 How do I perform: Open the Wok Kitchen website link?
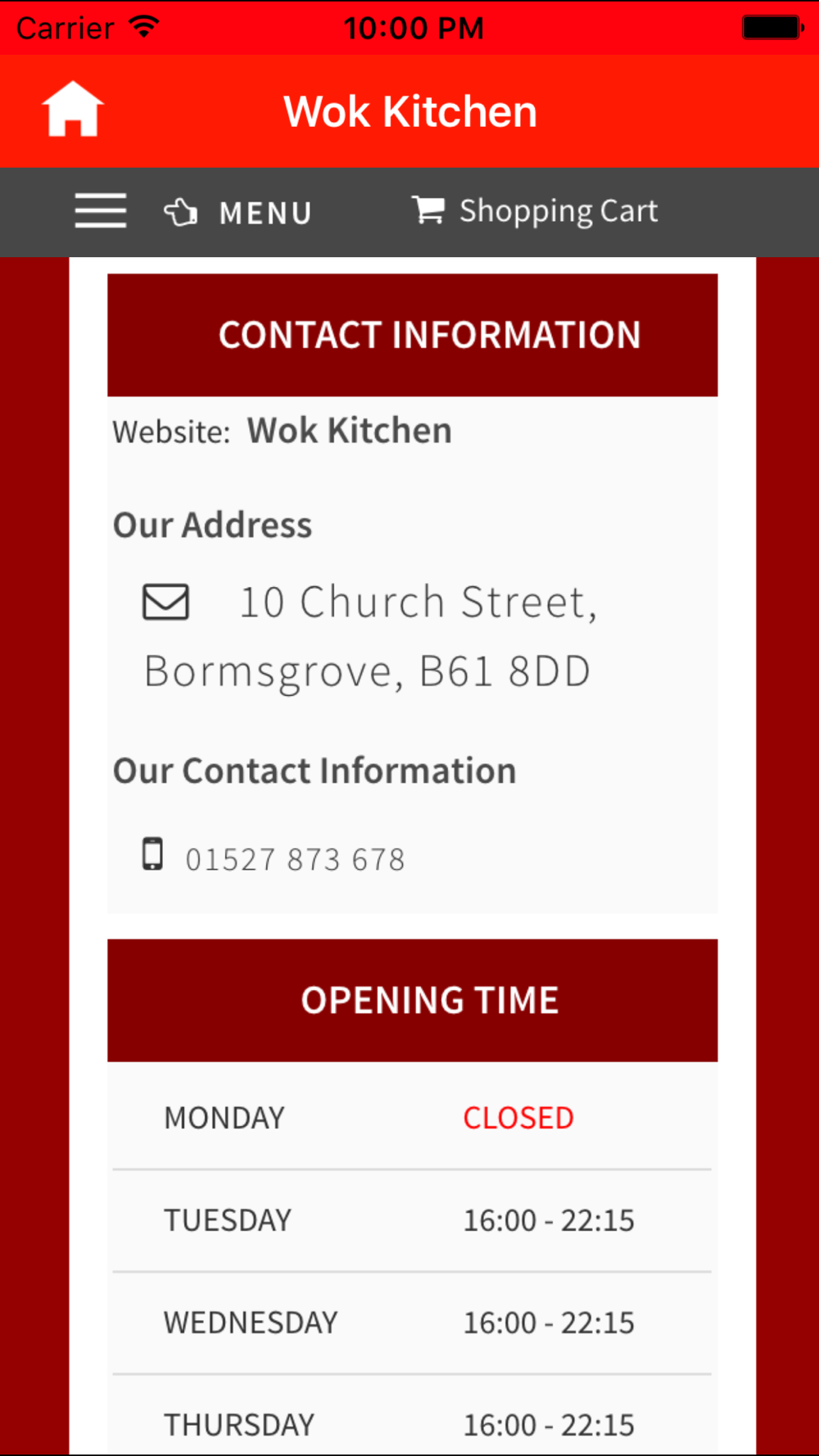point(350,431)
